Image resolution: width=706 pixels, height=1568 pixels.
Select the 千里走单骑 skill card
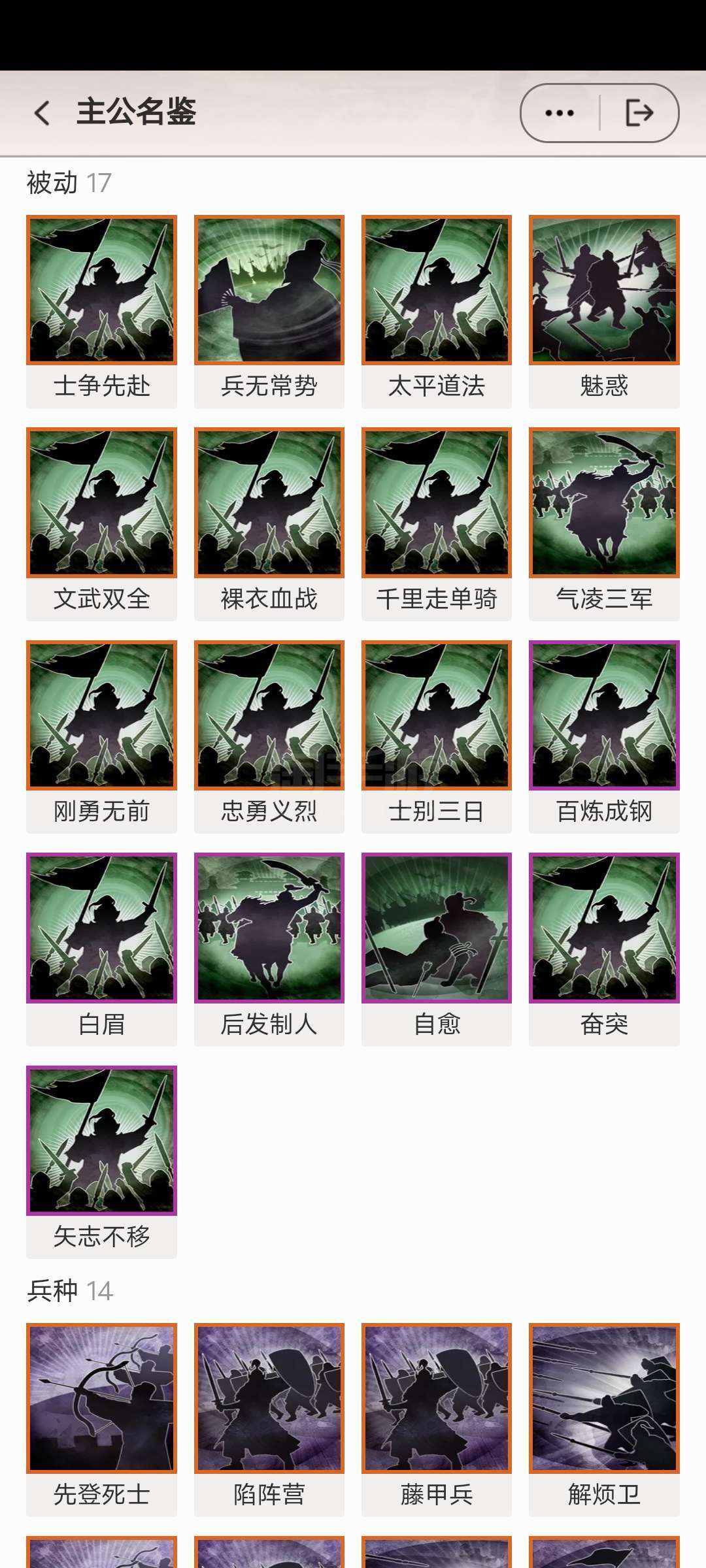point(437,524)
